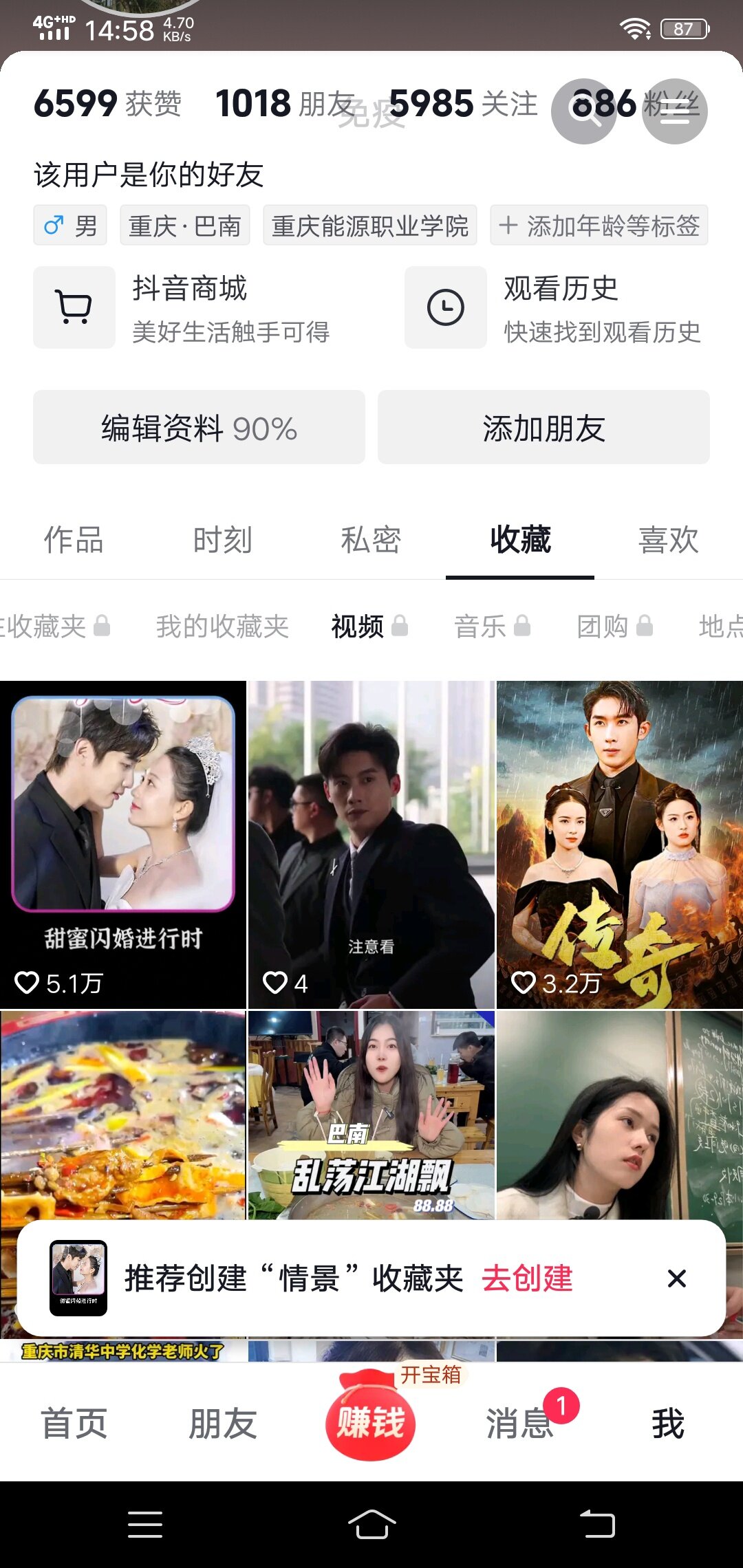The height and width of the screenshot is (1568, 743).
Task: Open the profile search icon
Action: (x=583, y=111)
